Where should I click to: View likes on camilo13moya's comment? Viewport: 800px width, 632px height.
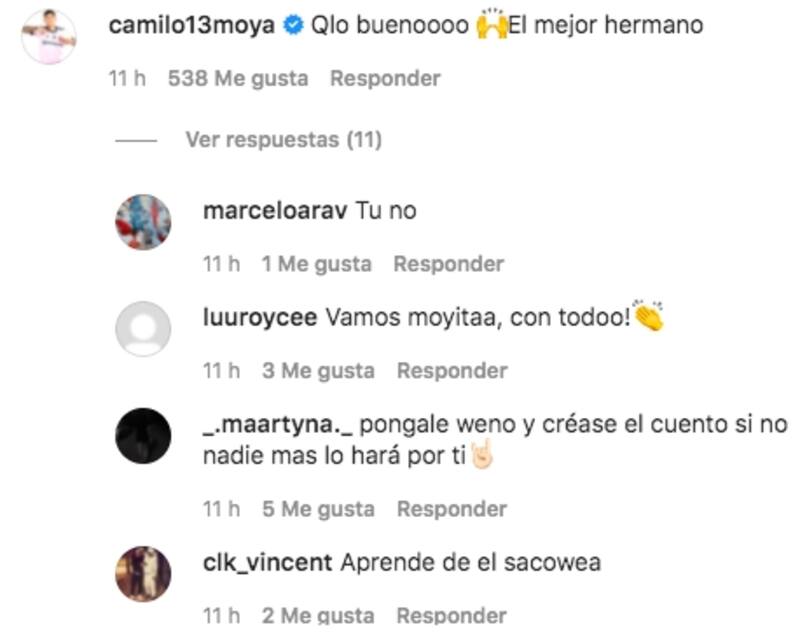point(237,78)
